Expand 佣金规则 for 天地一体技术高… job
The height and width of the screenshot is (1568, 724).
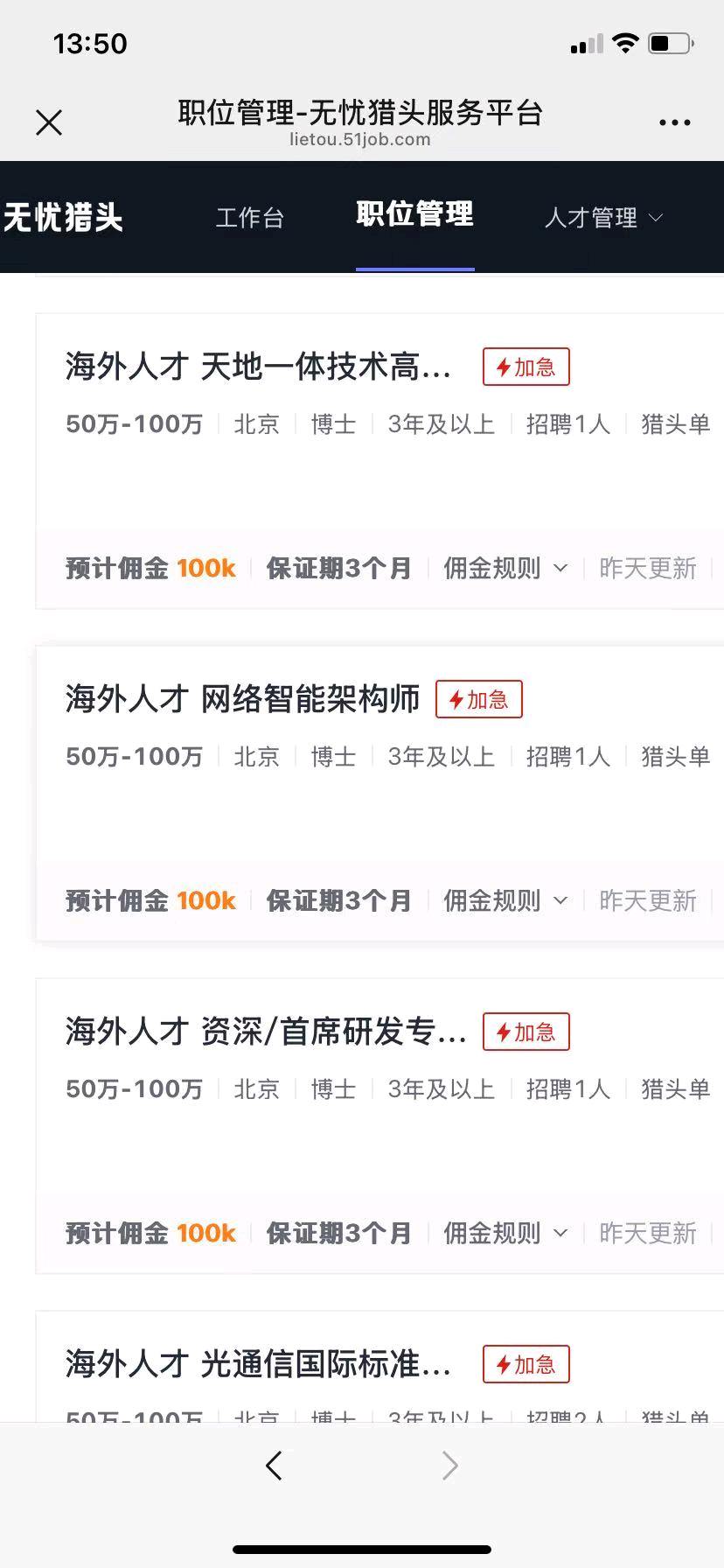pyautogui.click(x=505, y=568)
